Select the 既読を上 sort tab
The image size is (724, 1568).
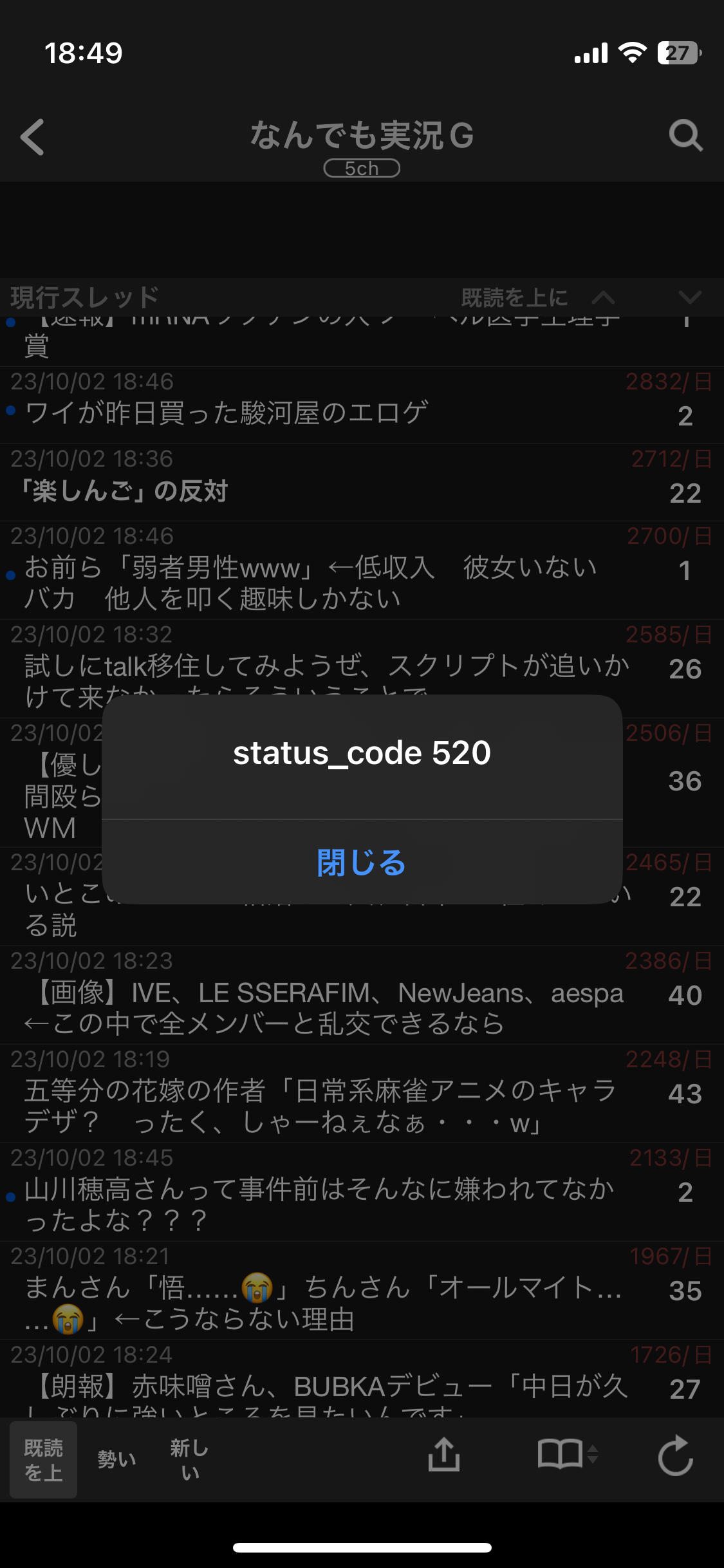coord(44,1460)
